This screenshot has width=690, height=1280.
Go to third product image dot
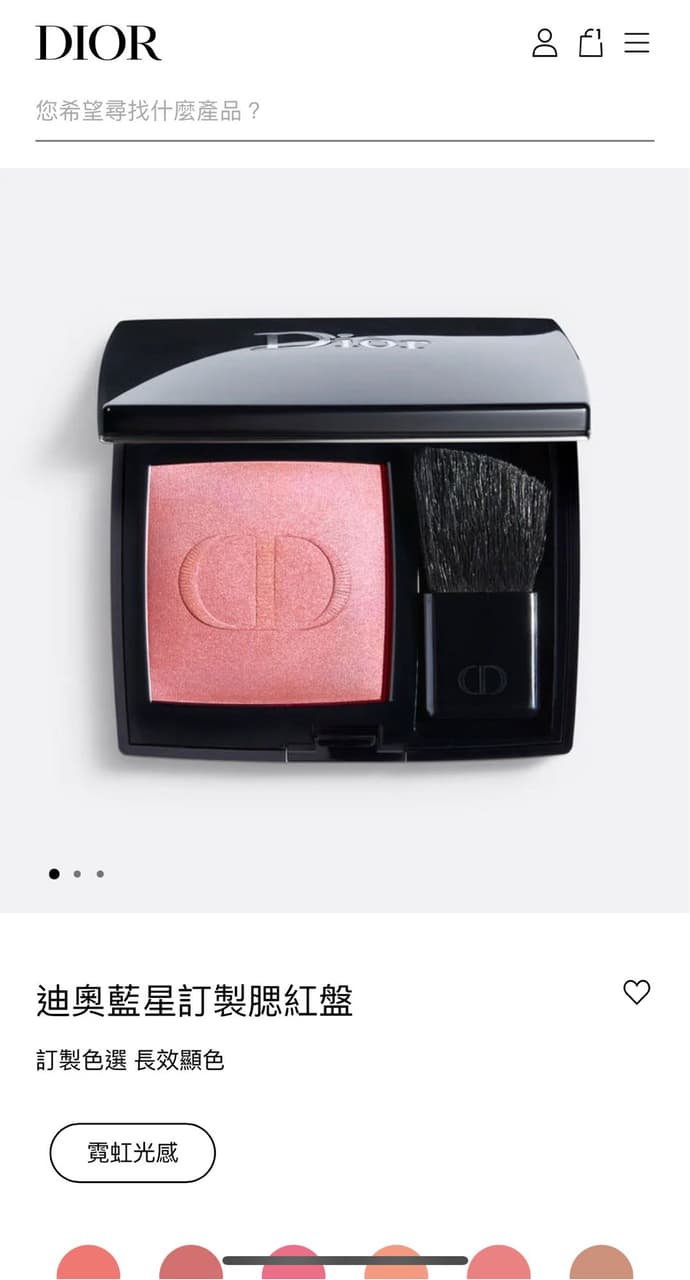pos(100,874)
